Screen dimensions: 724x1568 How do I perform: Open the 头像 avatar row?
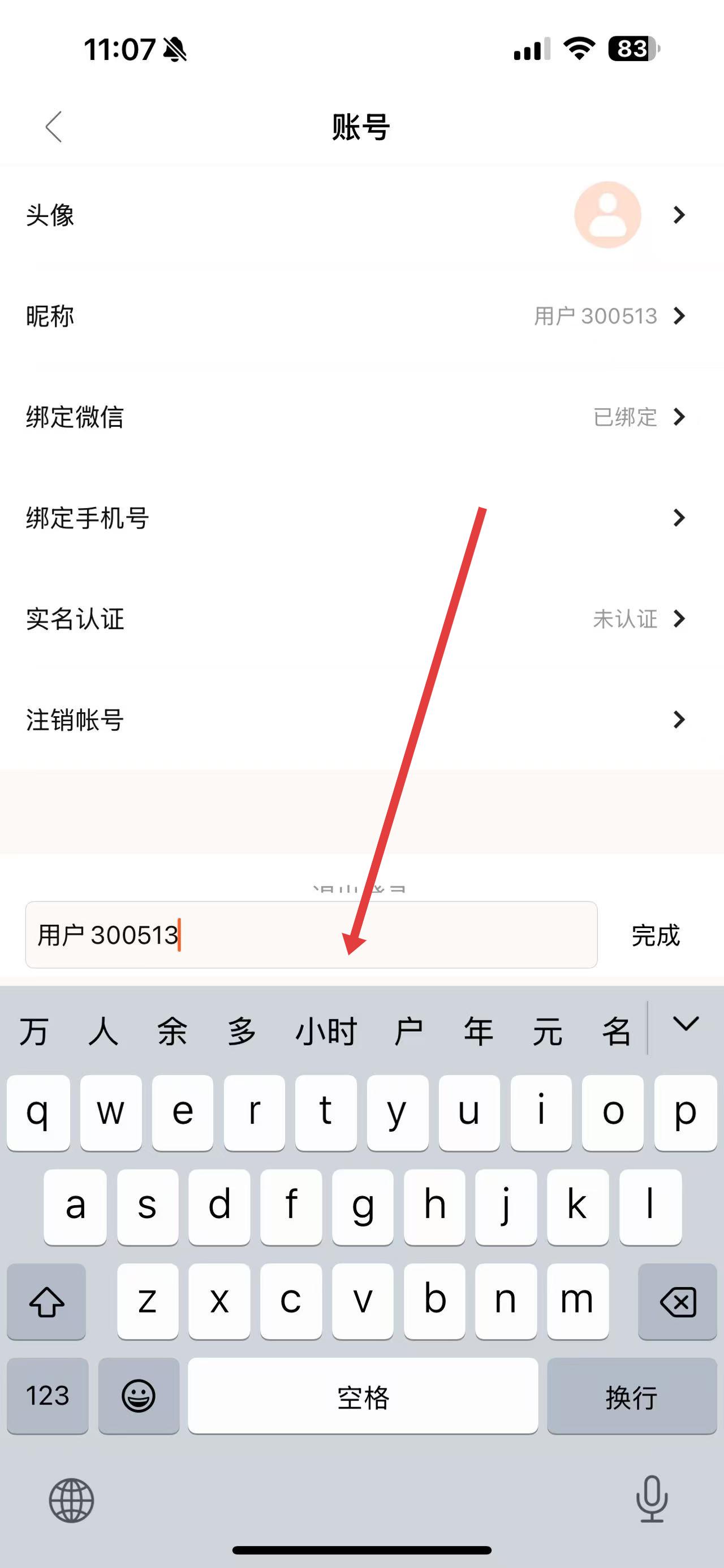tap(361, 215)
